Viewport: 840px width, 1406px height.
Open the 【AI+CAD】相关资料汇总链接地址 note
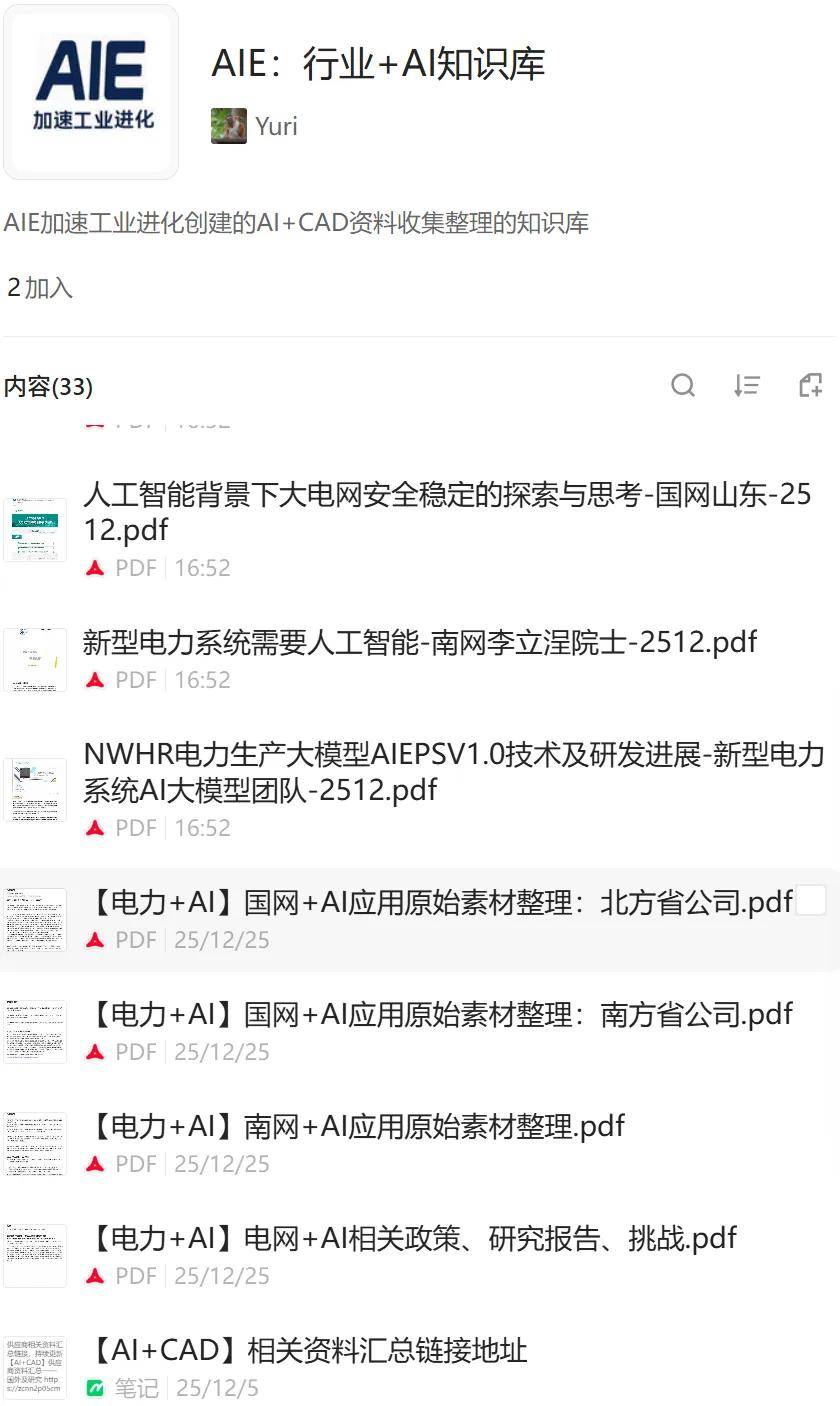click(x=306, y=1351)
